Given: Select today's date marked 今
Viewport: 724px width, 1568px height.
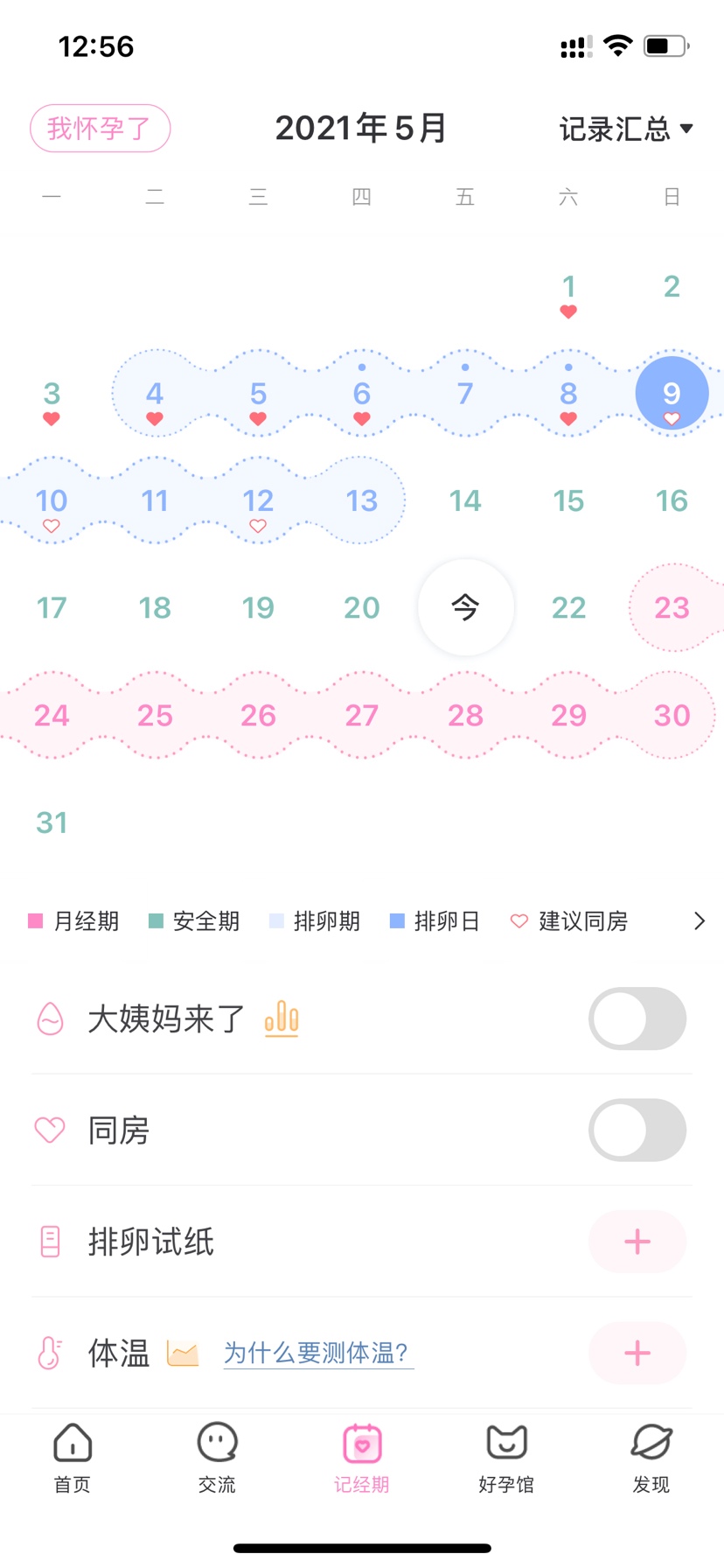Looking at the screenshot, I should click(465, 606).
